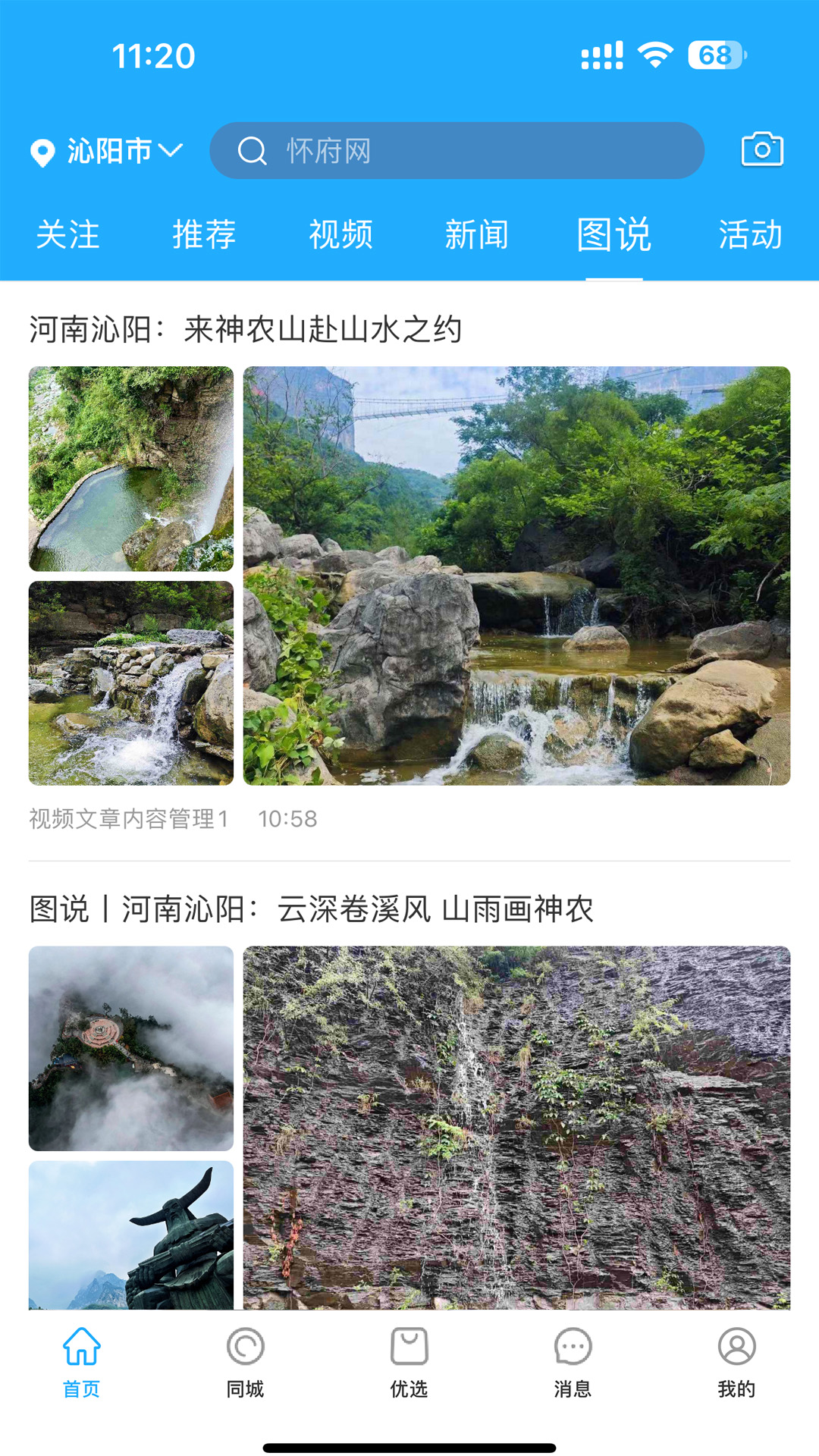819x1456 pixels.
Task: Switch to the 活动 tab
Action: coord(751,236)
